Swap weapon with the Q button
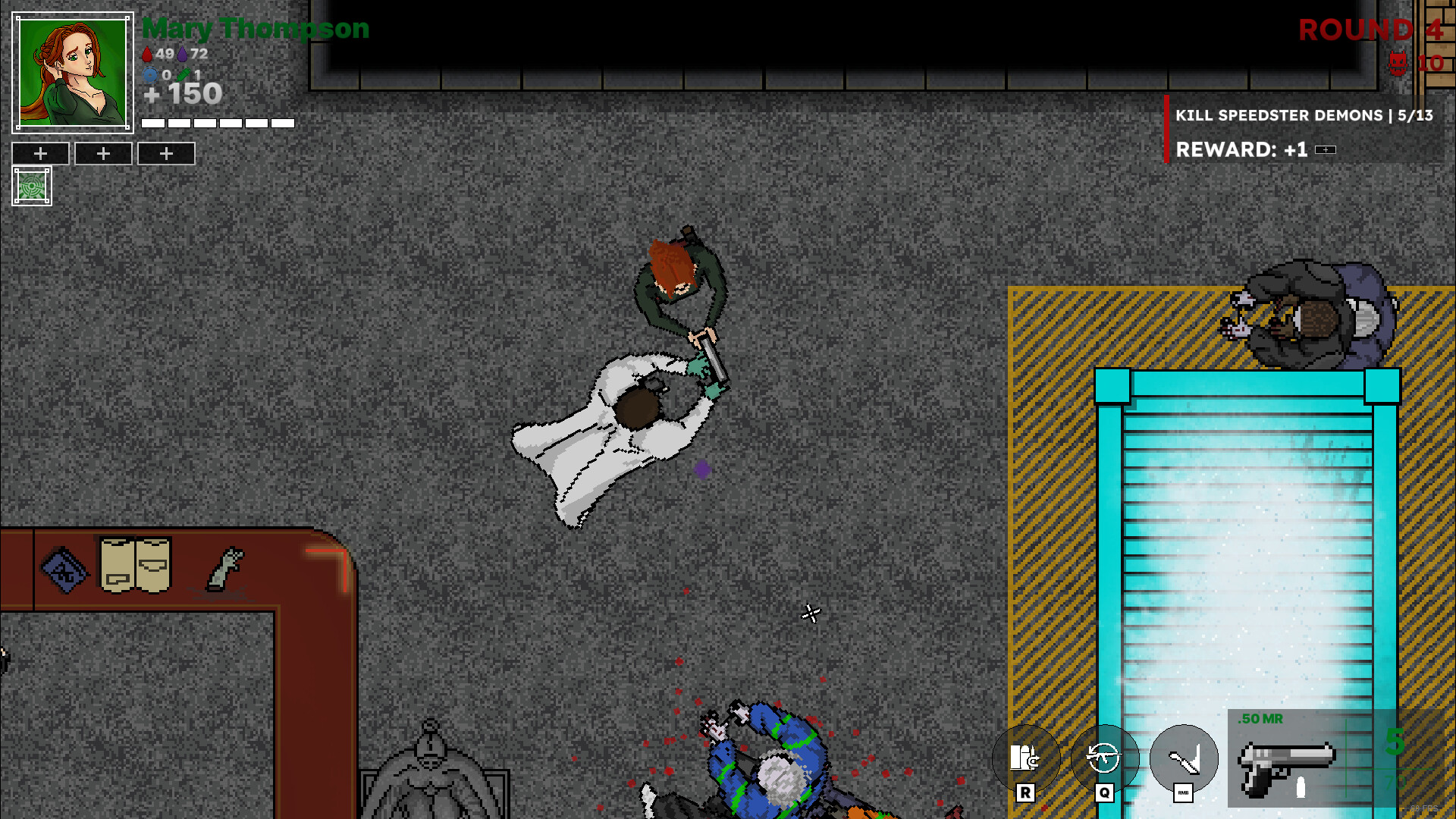 click(x=1104, y=759)
